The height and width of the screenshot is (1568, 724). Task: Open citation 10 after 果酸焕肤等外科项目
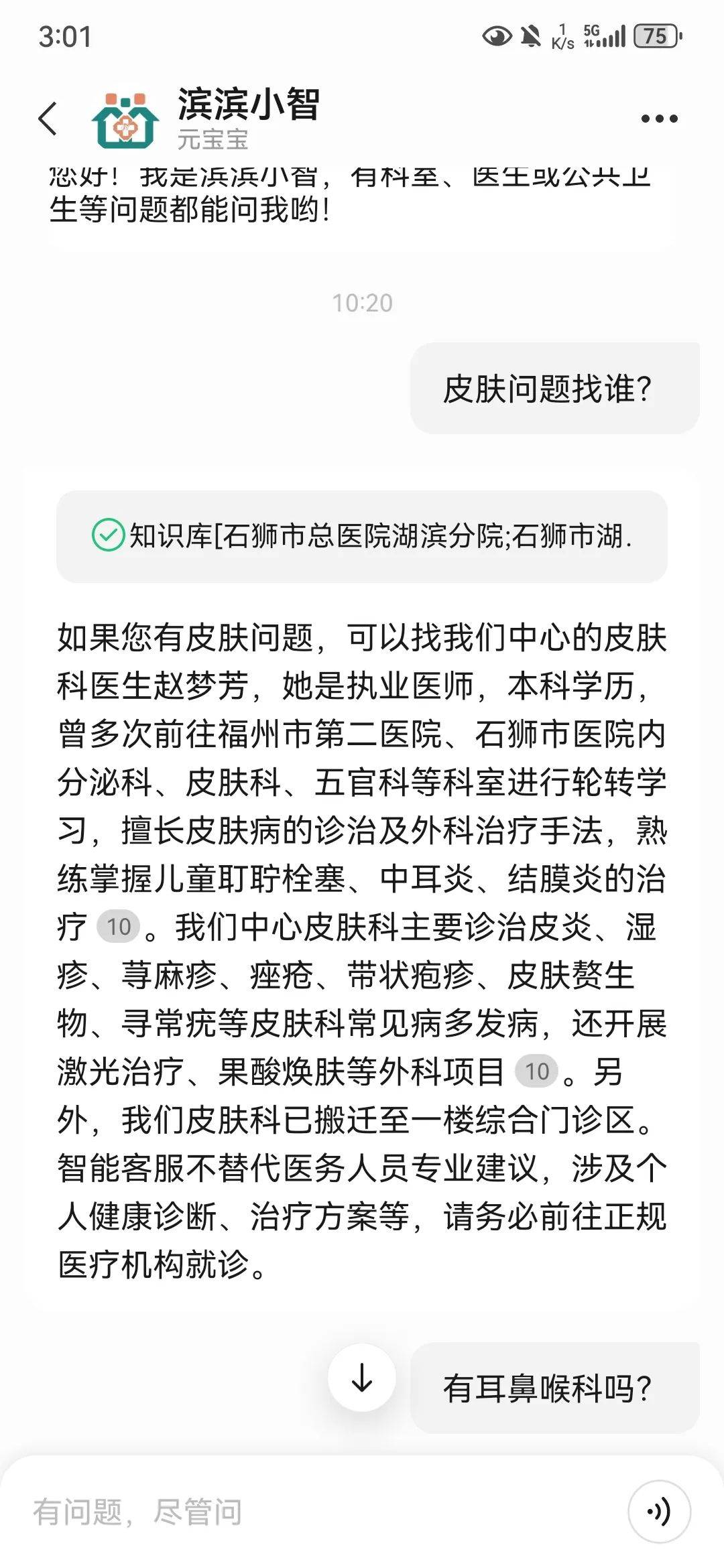point(536,1071)
